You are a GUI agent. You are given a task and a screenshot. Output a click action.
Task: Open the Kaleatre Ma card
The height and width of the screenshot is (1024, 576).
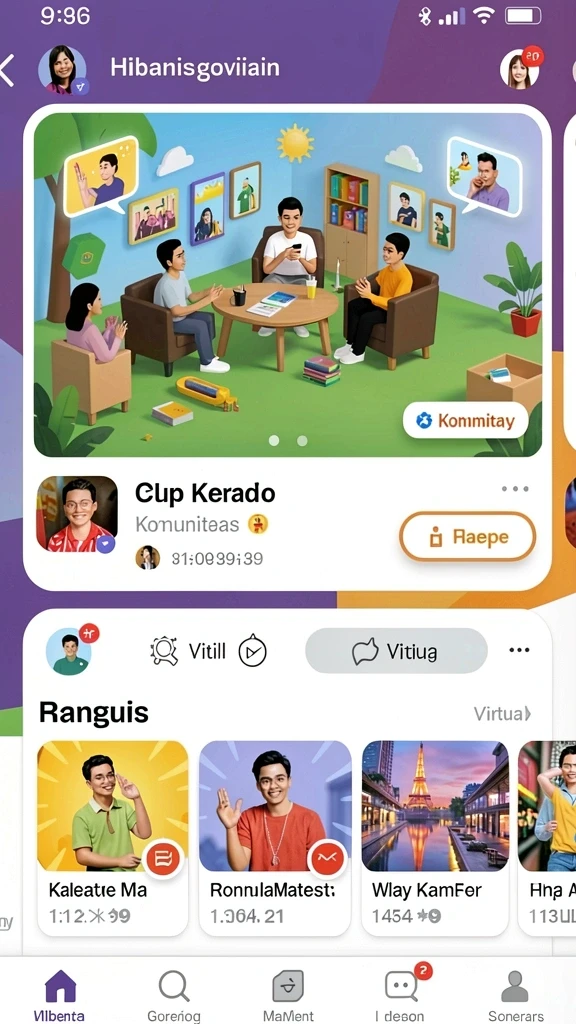(x=112, y=838)
